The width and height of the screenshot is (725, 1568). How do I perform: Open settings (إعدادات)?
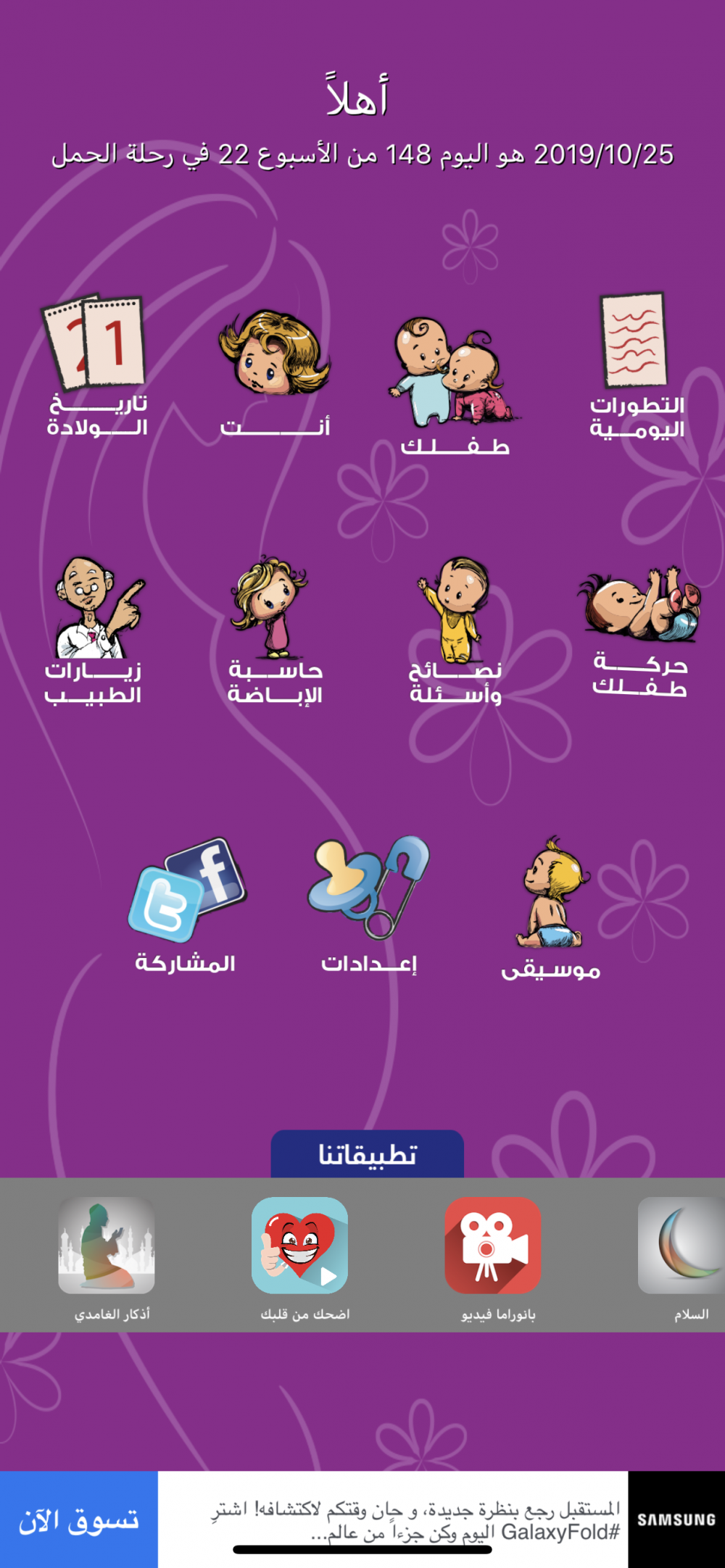click(369, 906)
